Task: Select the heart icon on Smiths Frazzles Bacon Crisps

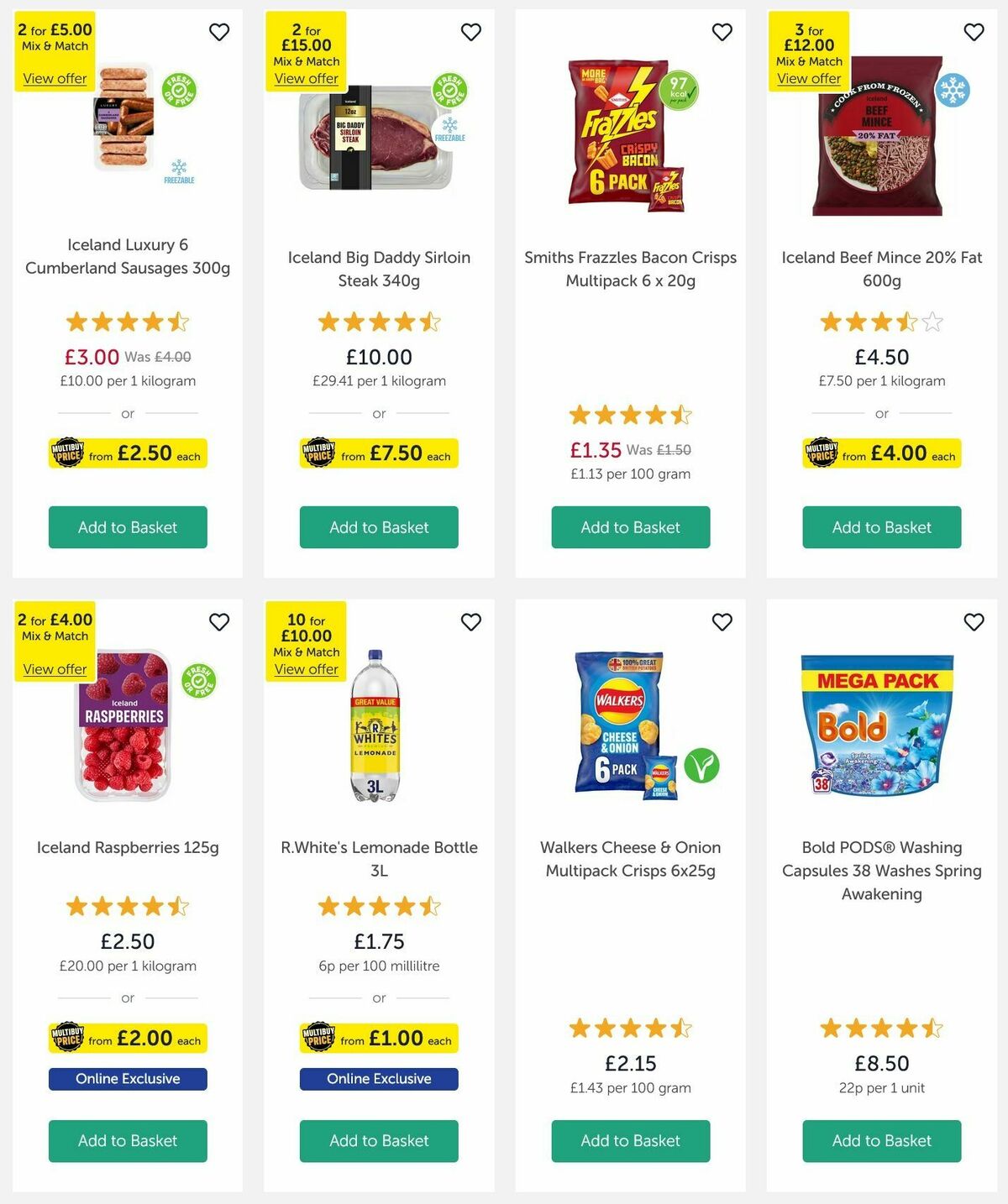Action: (722, 32)
